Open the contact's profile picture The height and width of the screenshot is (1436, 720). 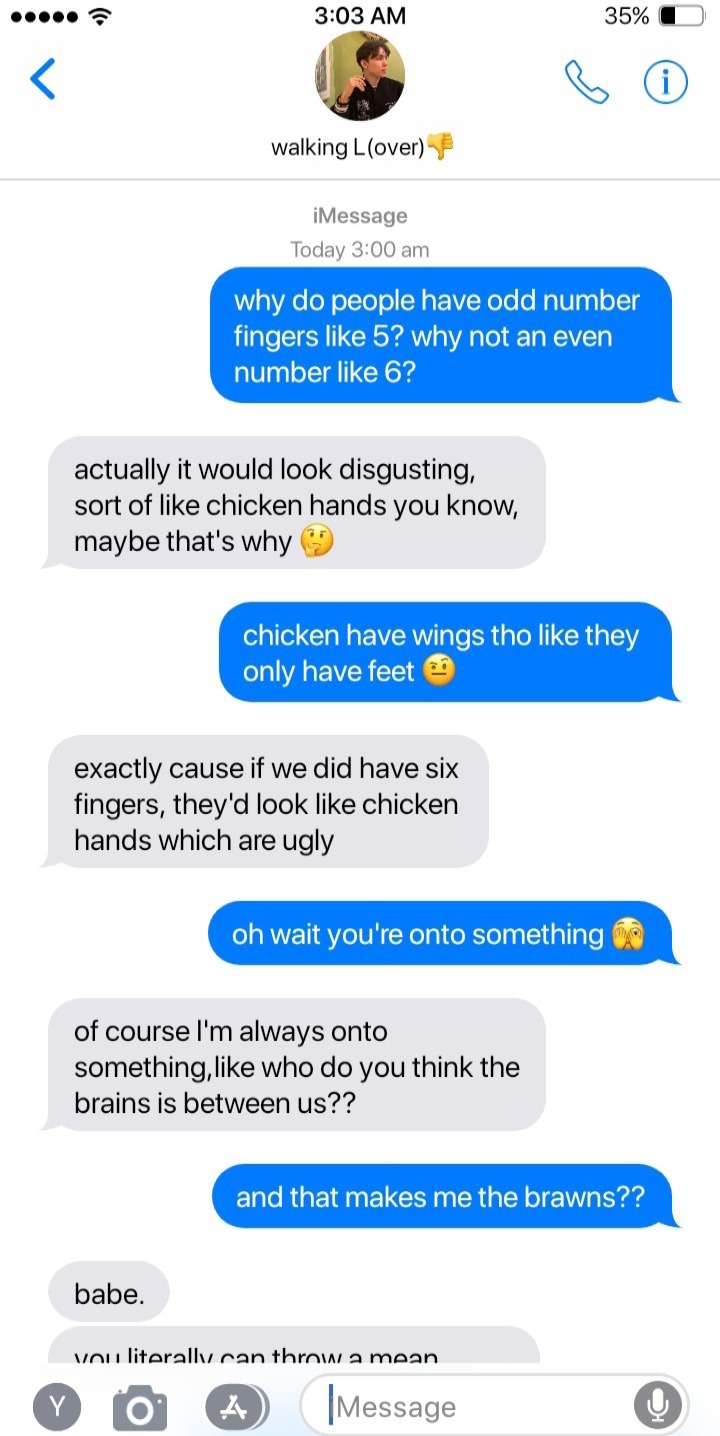coord(360,75)
